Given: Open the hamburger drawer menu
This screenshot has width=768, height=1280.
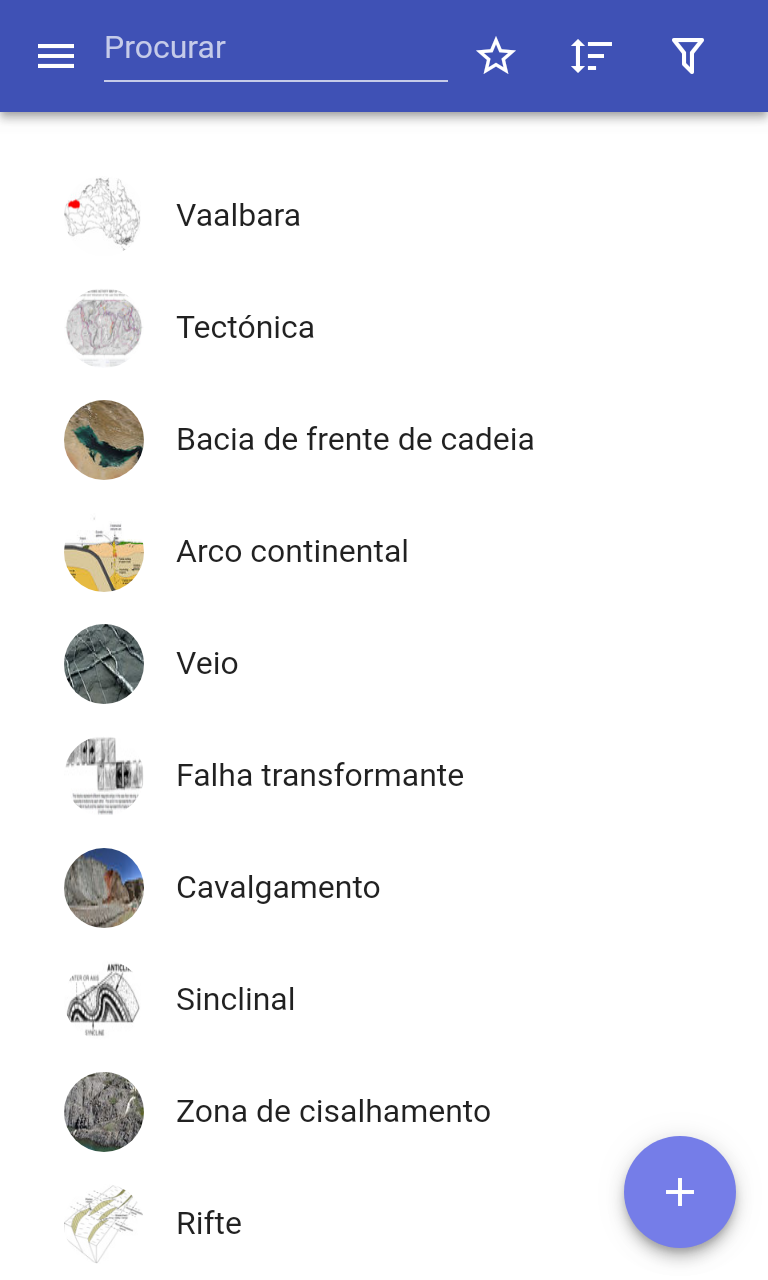Looking at the screenshot, I should [x=56, y=57].
